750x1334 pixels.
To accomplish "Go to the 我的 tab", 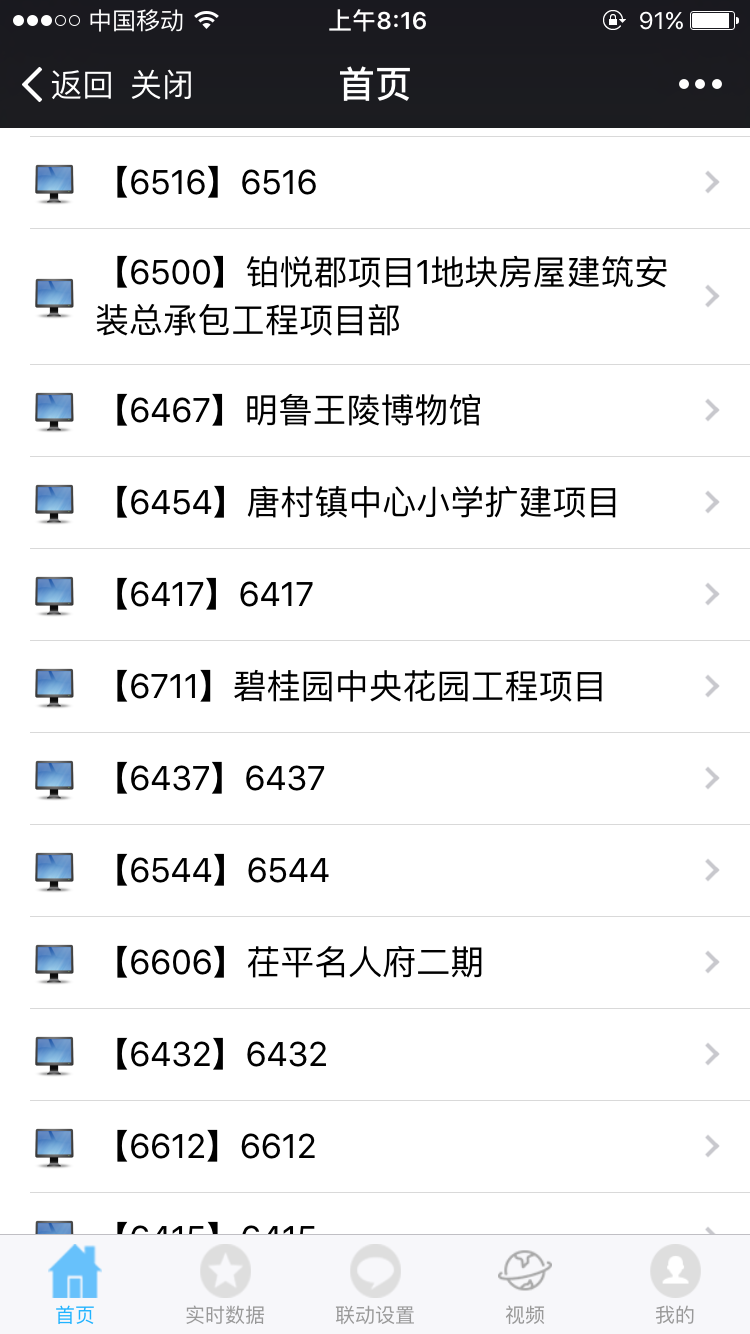I will (675, 1286).
